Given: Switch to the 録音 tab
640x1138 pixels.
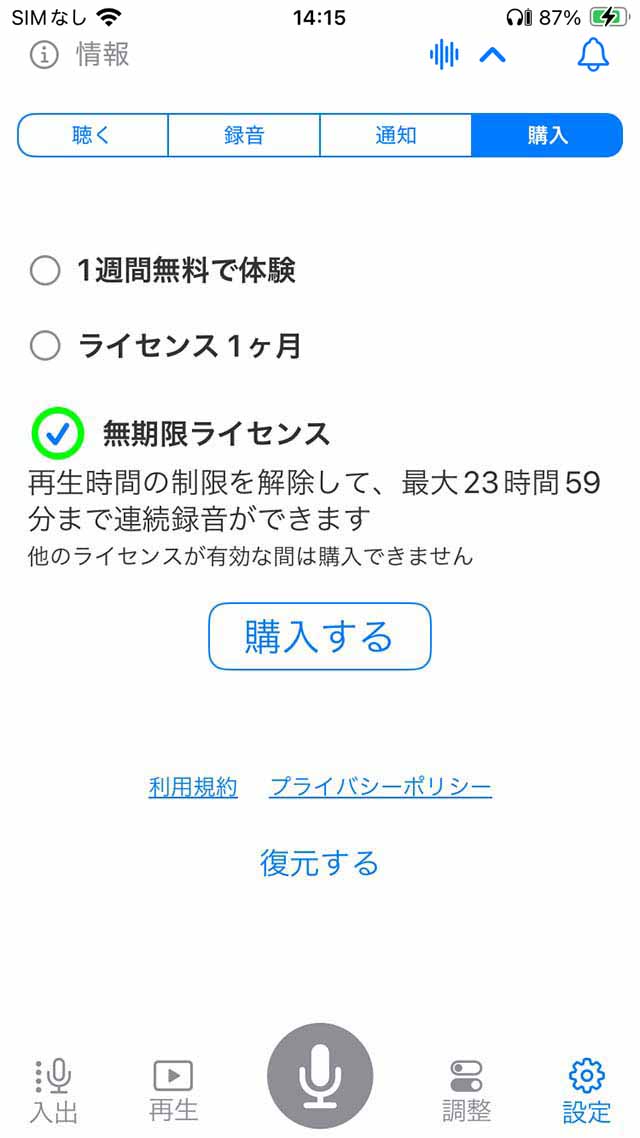Looking at the screenshot, I should click(244, 135).
